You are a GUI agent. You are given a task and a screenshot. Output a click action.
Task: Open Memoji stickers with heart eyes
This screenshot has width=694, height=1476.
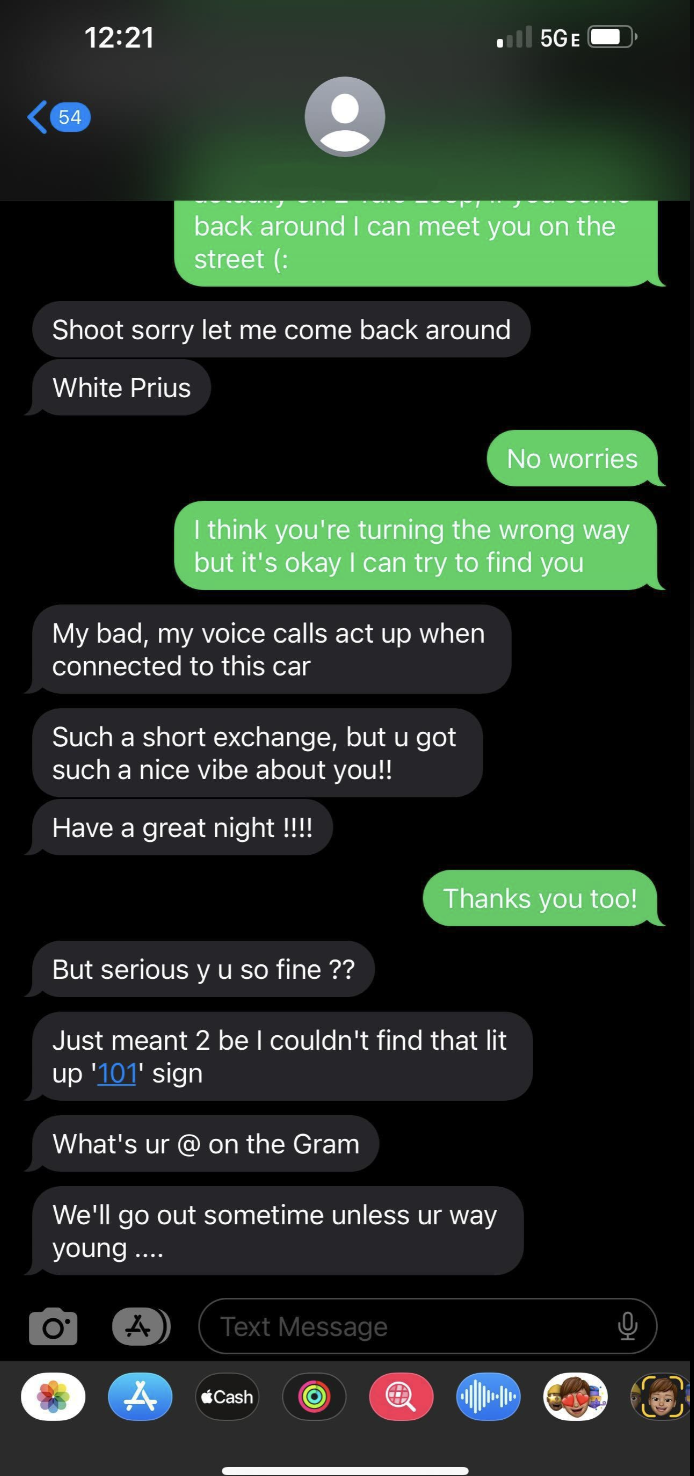pyautogui.click(x=575, y=1397)
